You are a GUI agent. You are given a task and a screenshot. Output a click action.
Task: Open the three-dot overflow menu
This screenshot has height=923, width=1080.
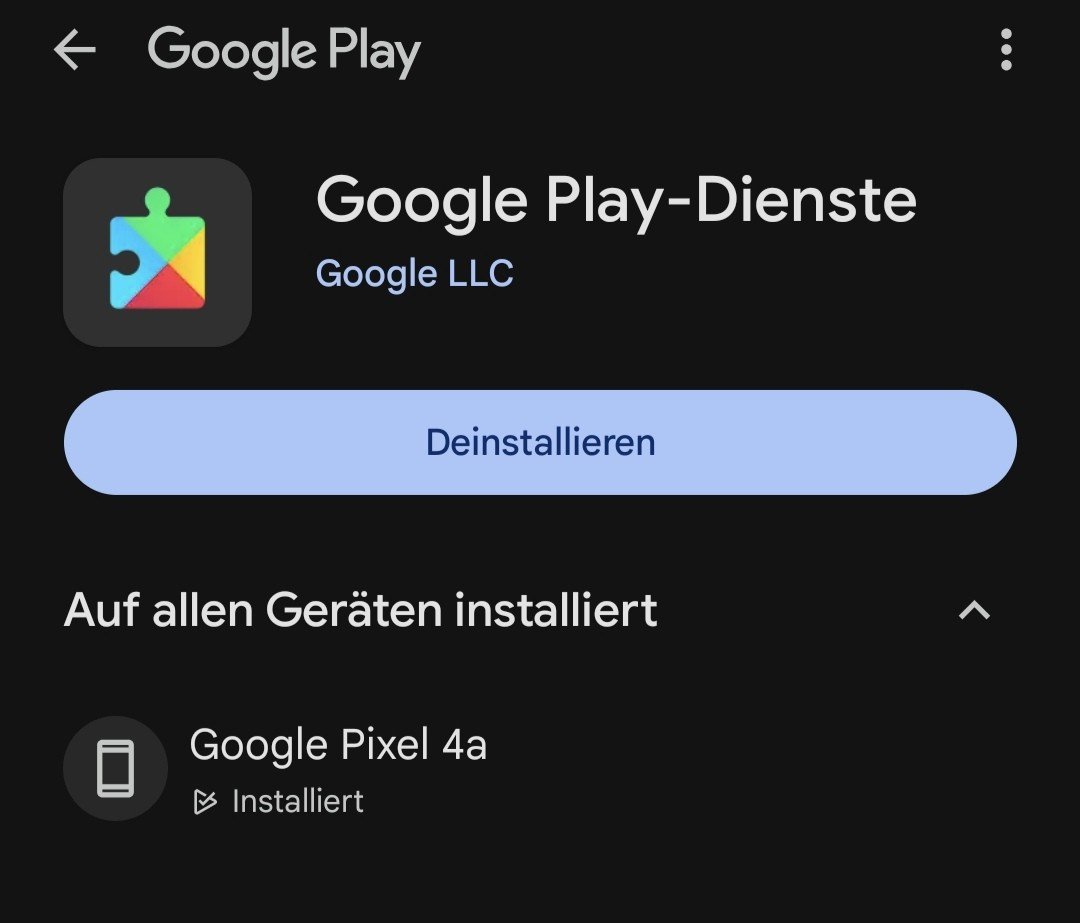(x=1006, y=50)
